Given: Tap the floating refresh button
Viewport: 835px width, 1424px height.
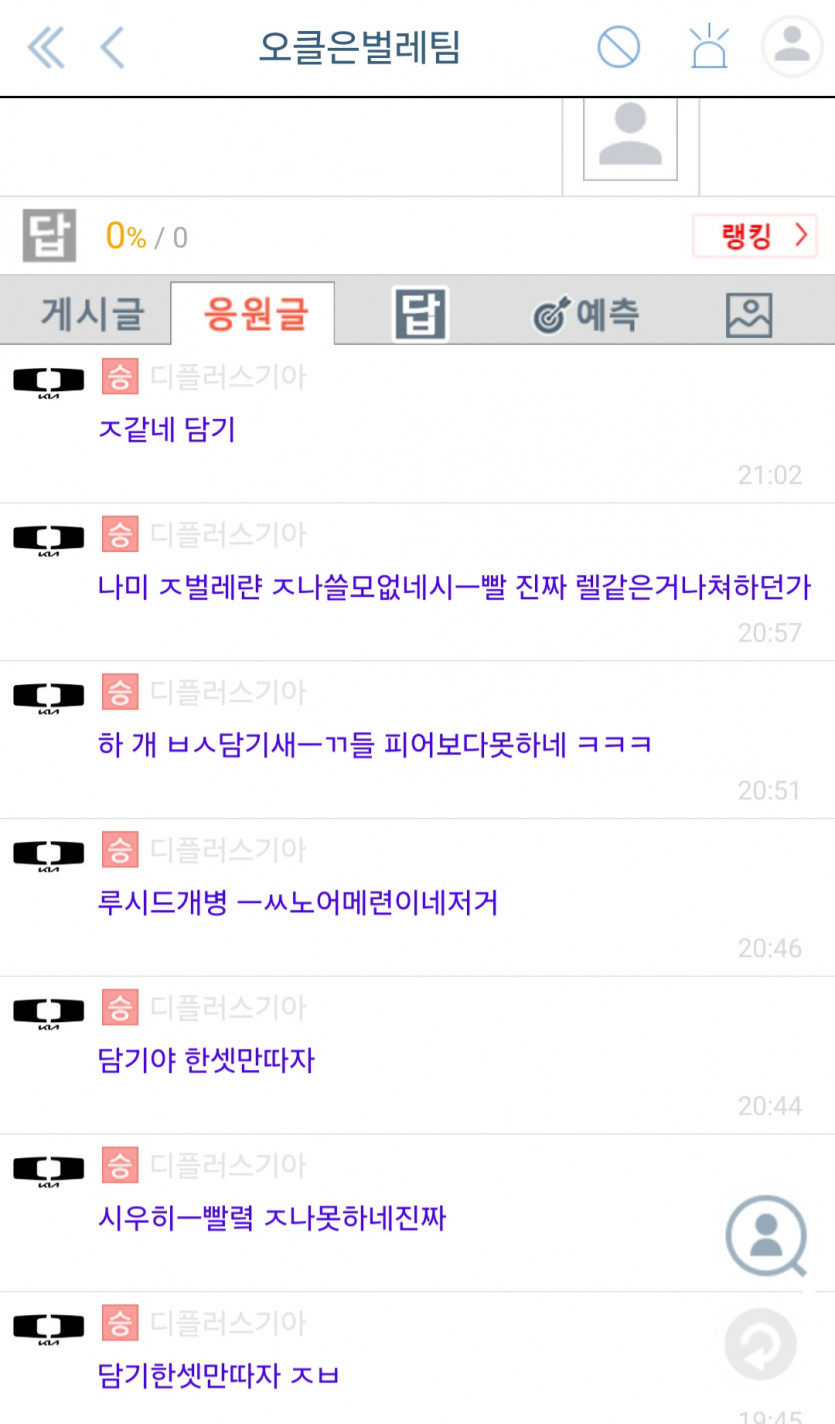Looking at the screenshot, I should point(760,1345).
